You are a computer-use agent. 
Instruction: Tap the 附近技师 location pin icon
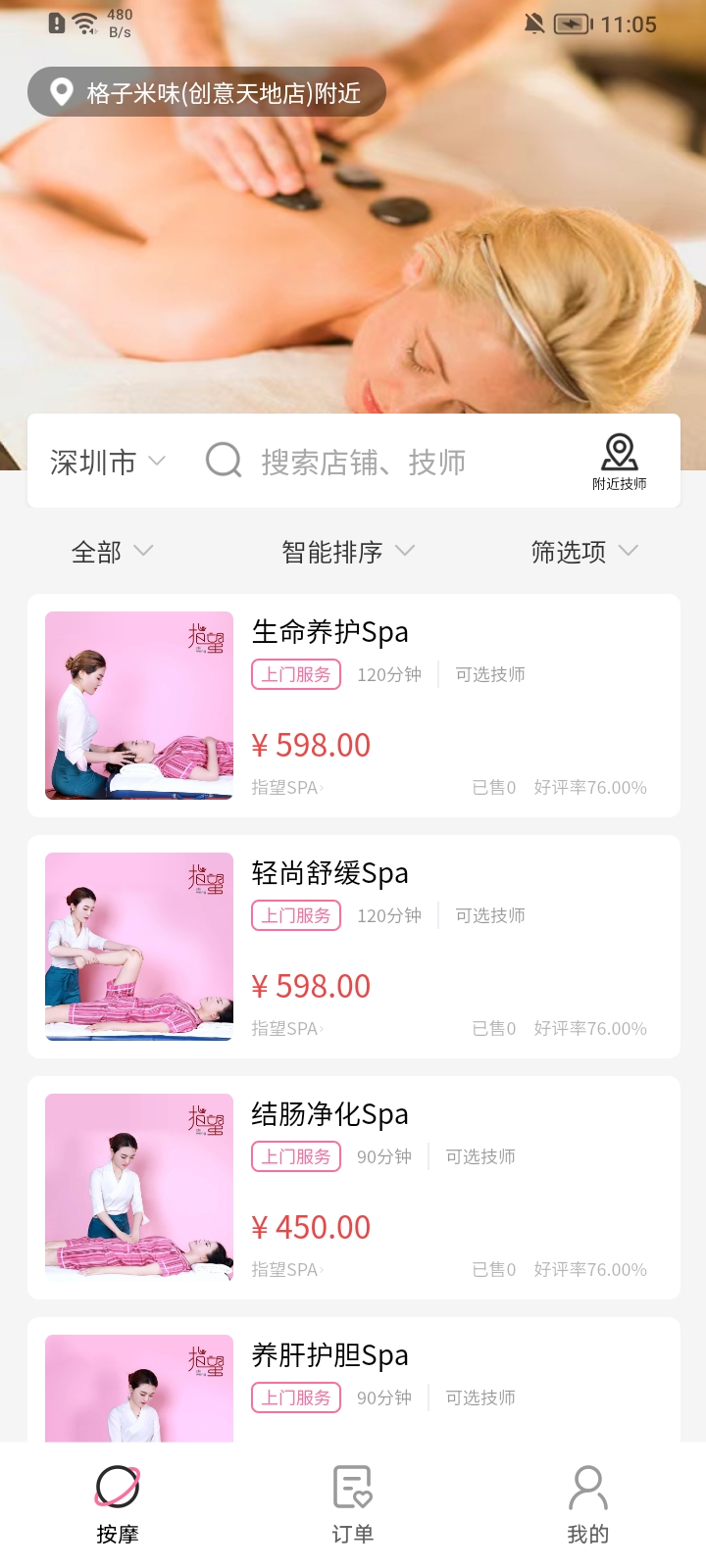point(618,452)
